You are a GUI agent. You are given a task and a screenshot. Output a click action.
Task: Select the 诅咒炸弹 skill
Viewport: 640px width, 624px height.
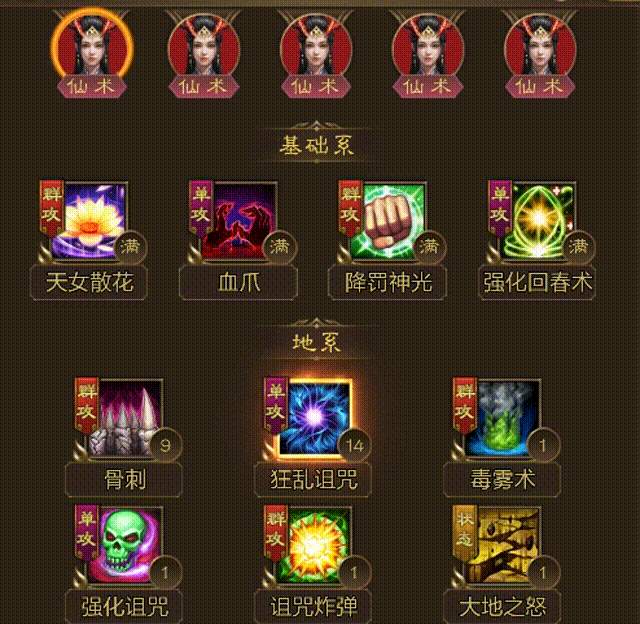[314, 545]
